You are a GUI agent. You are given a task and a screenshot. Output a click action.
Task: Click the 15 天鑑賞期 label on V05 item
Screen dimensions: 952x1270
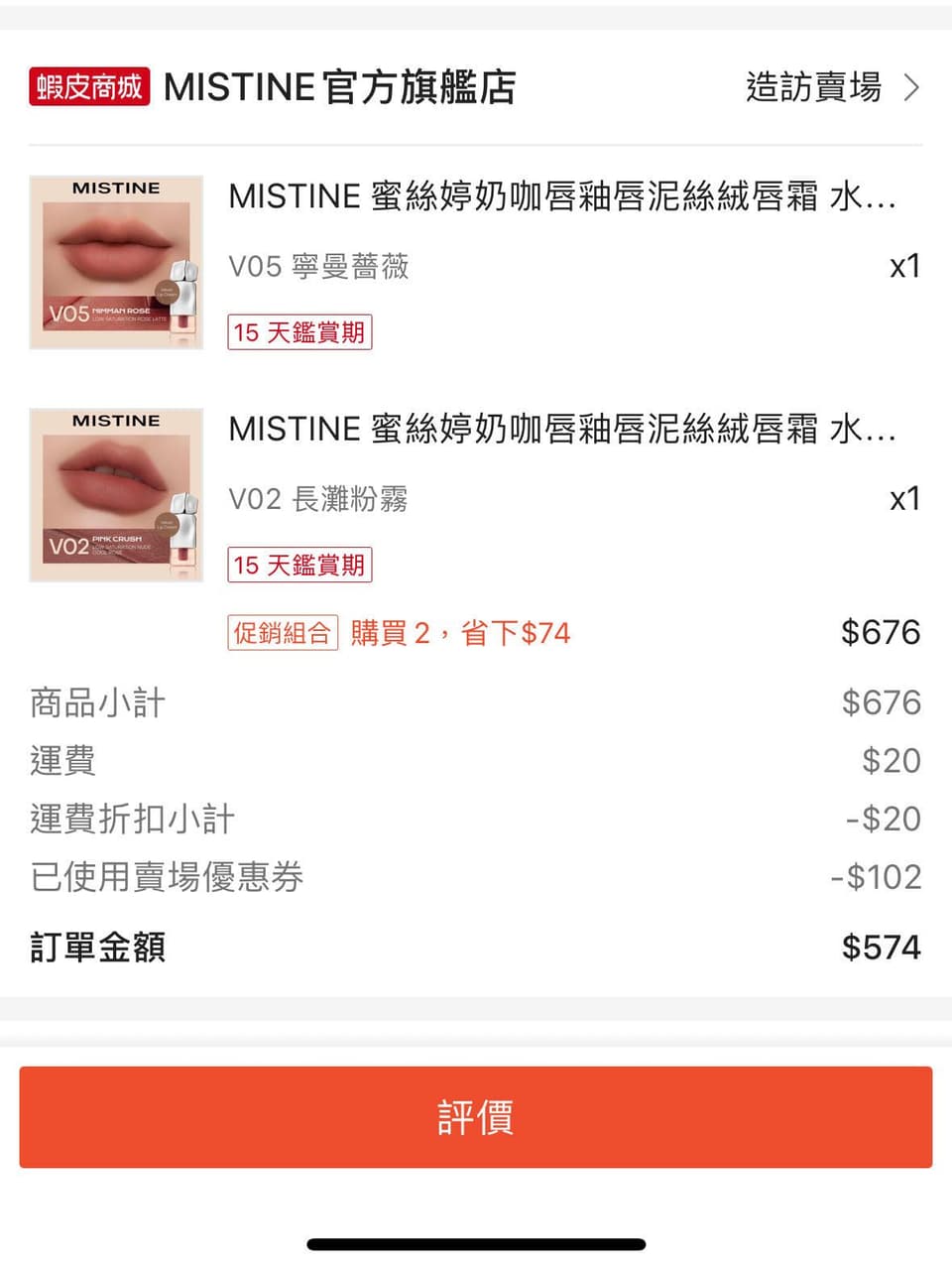tap(299, 332)
